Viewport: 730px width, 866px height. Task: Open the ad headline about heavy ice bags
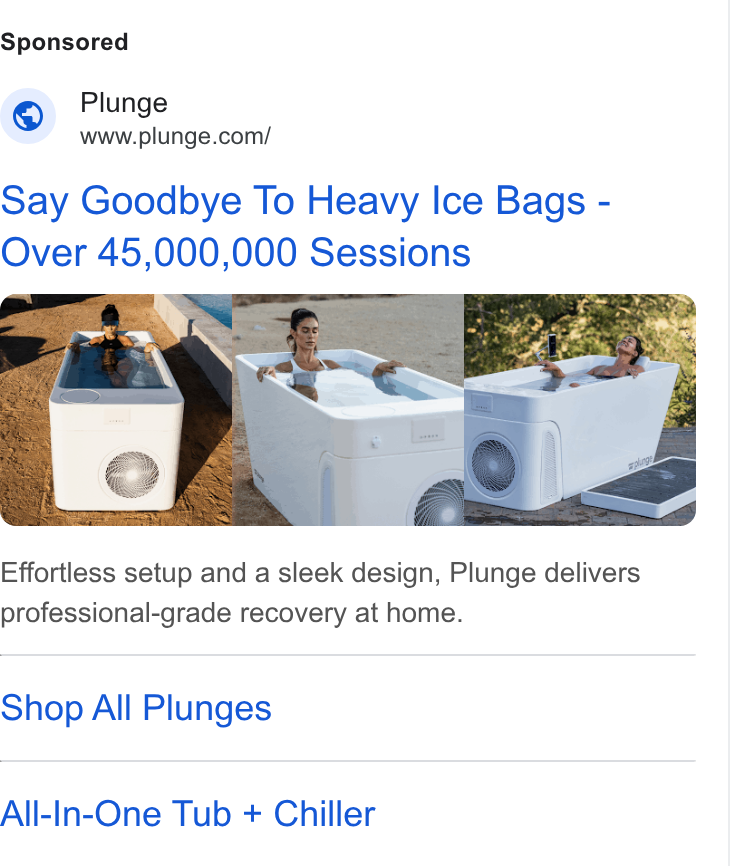(x=305, y=226)
